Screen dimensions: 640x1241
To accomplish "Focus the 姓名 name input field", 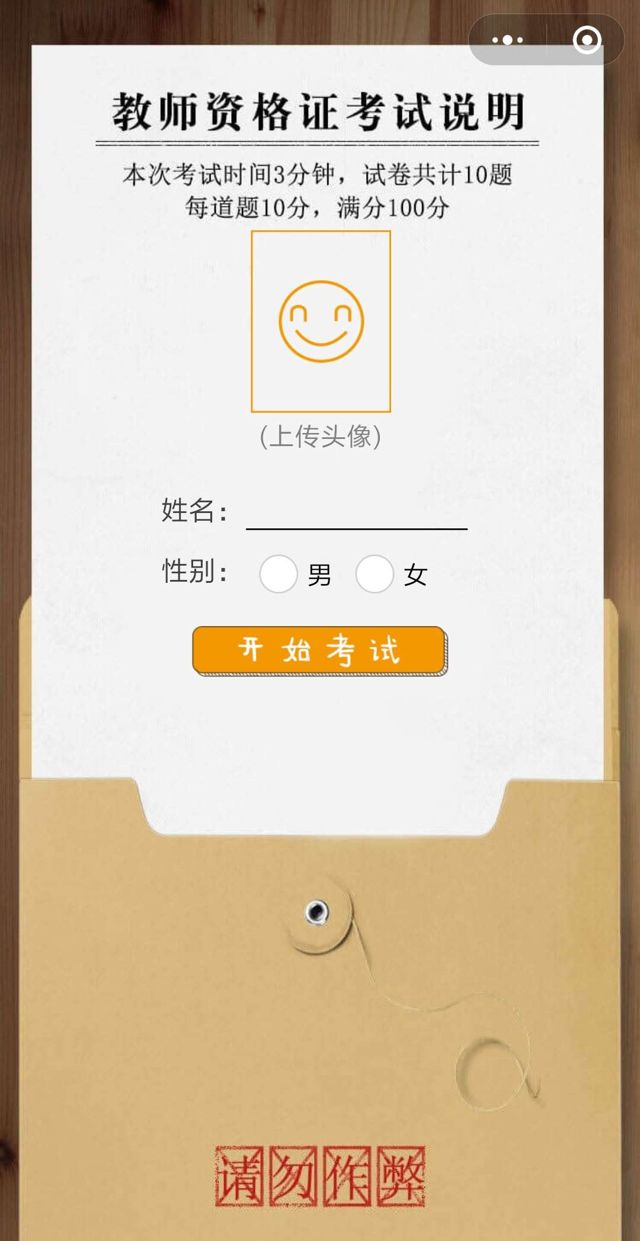I will coord(356,512).
